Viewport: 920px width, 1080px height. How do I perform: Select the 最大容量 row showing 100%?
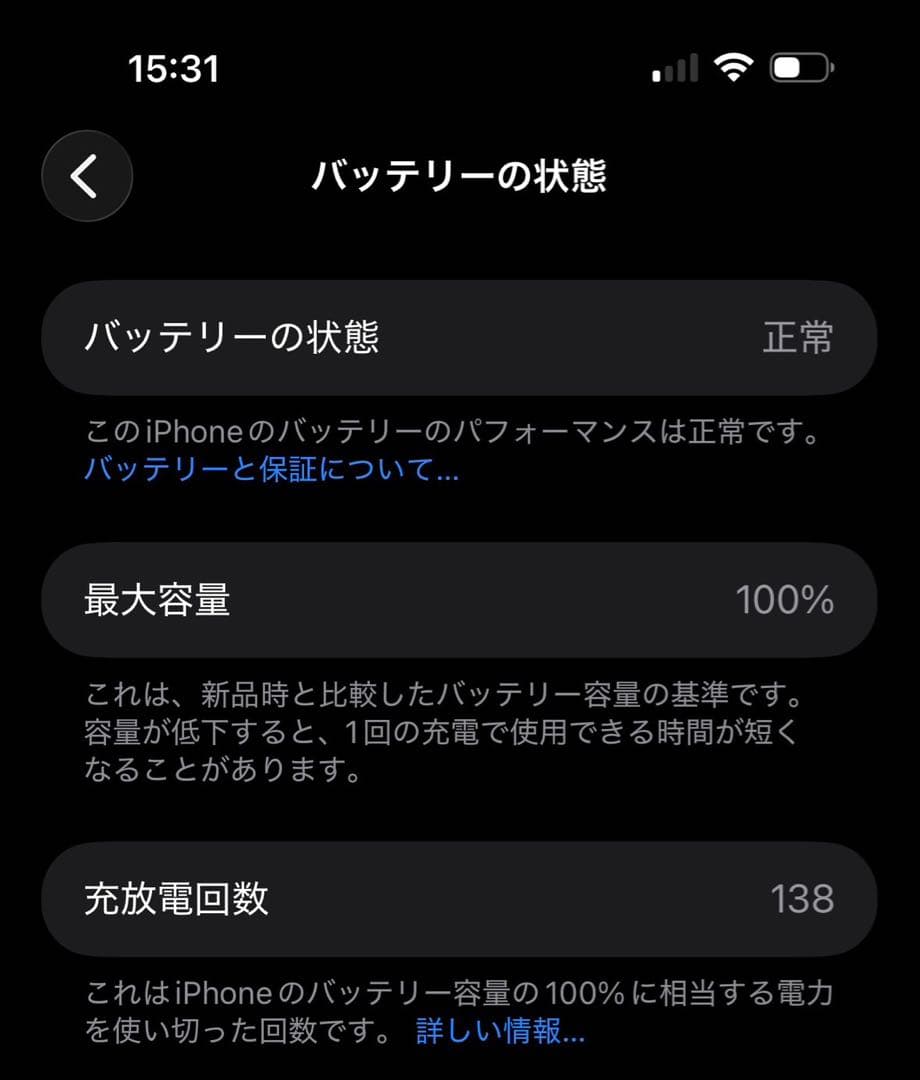[x=460, y=600]
